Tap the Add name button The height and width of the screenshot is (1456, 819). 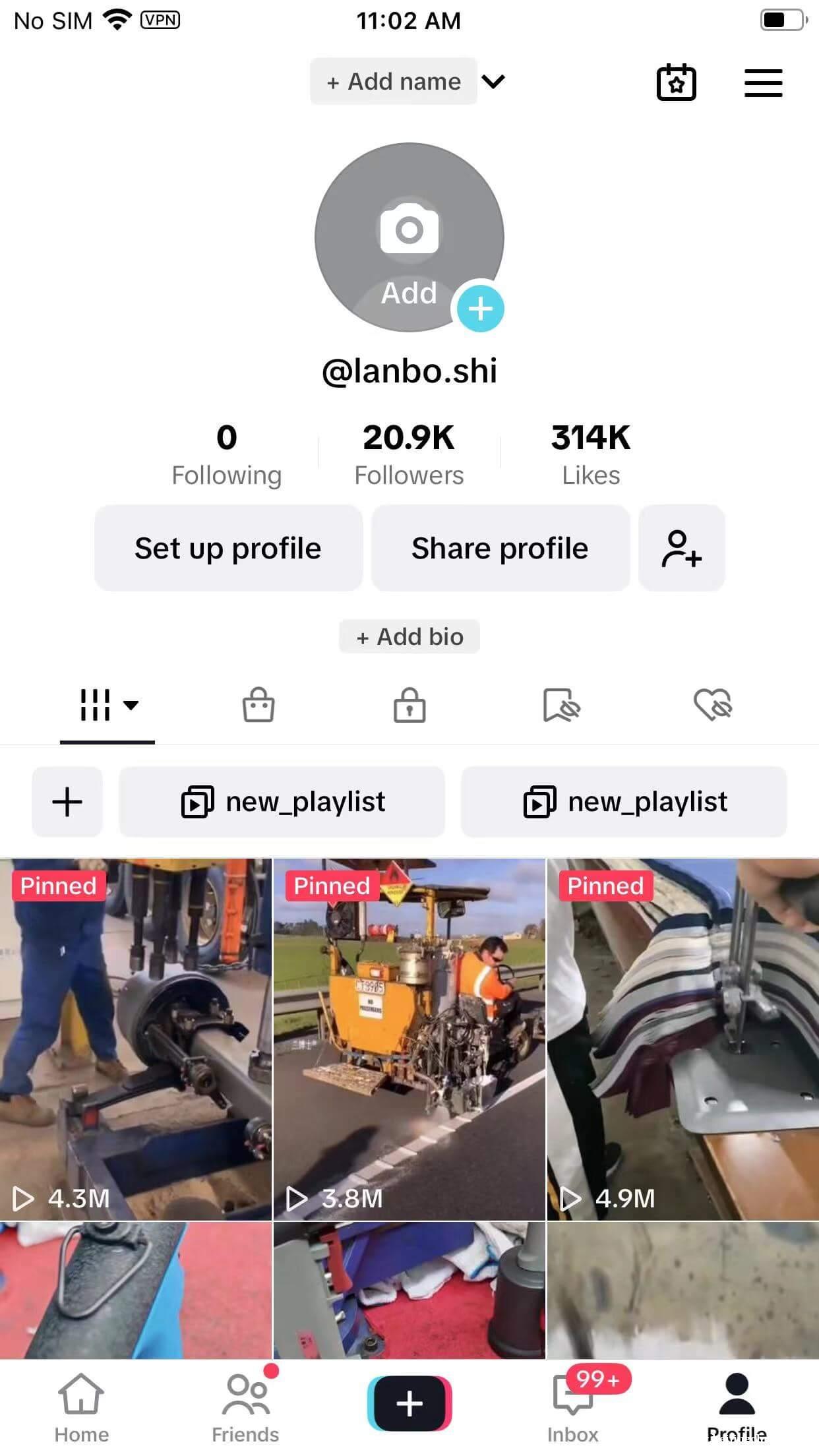pos(394,82)
